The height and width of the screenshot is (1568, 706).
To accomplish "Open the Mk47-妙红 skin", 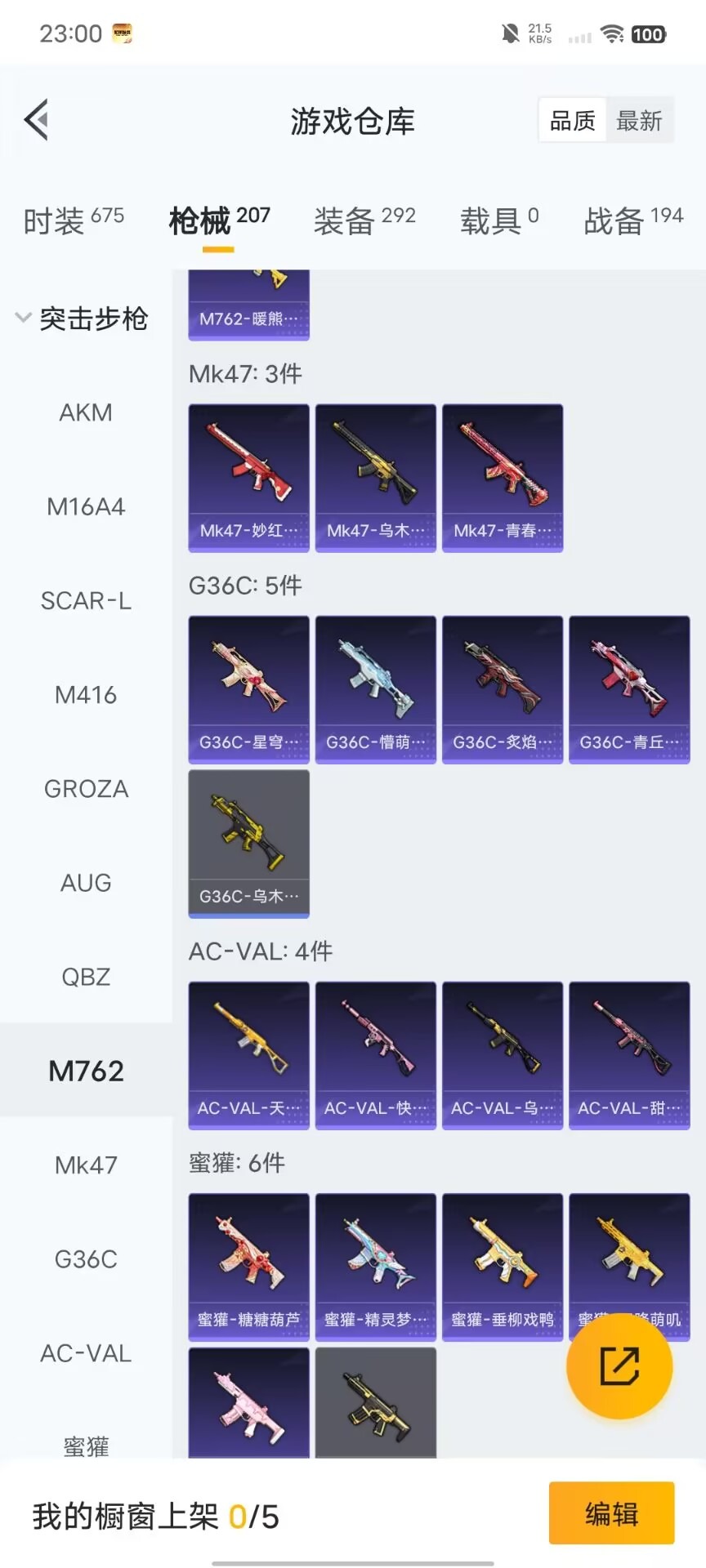I will (x=248, y=478).
